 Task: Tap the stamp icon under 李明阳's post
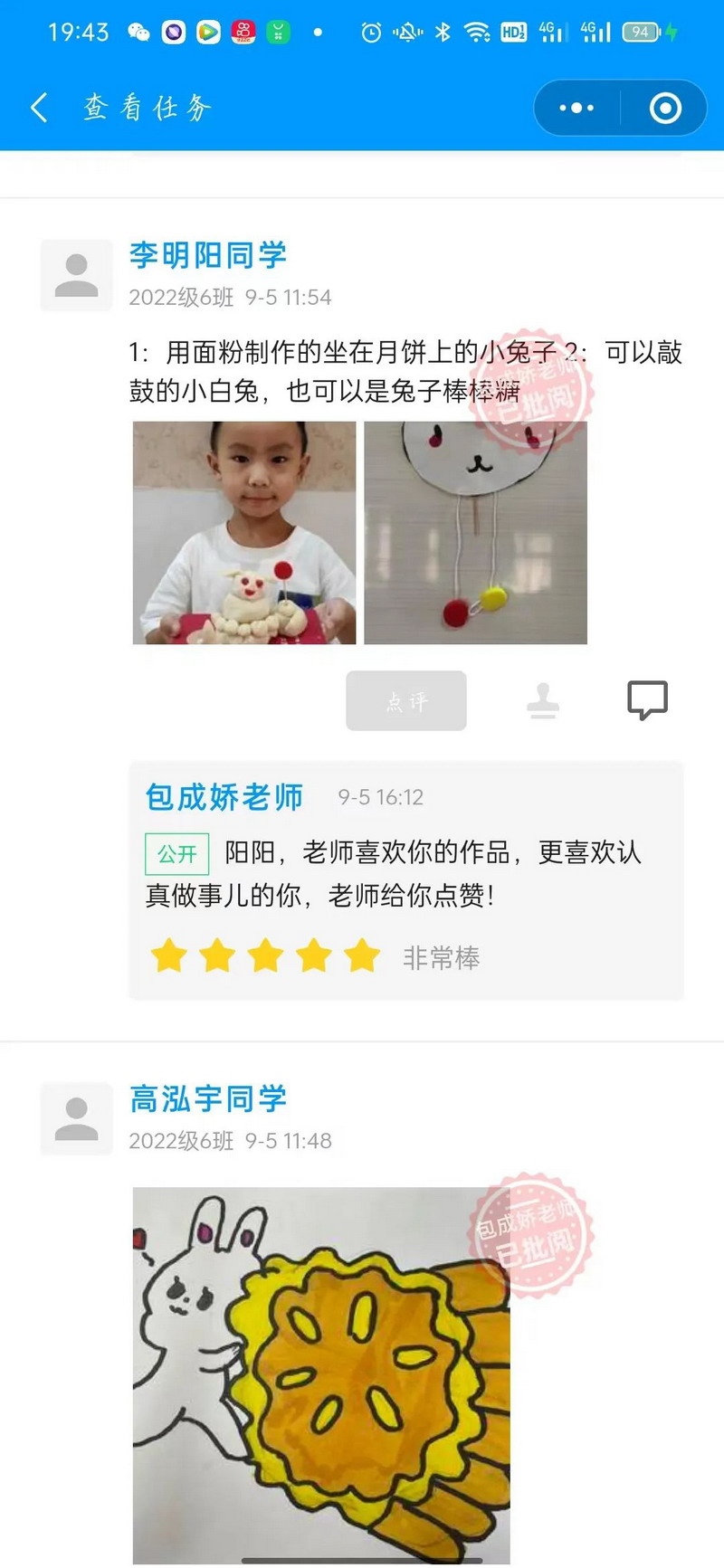pyautogui.click(x=543, y=700)
